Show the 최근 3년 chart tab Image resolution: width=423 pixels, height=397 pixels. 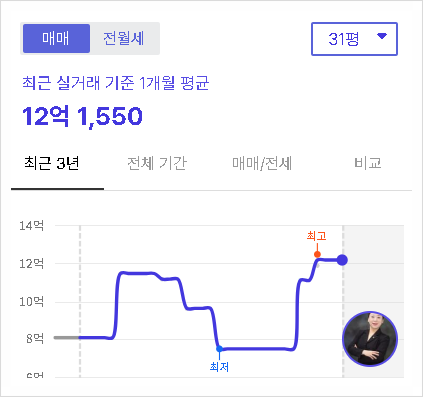pos(52,163)
